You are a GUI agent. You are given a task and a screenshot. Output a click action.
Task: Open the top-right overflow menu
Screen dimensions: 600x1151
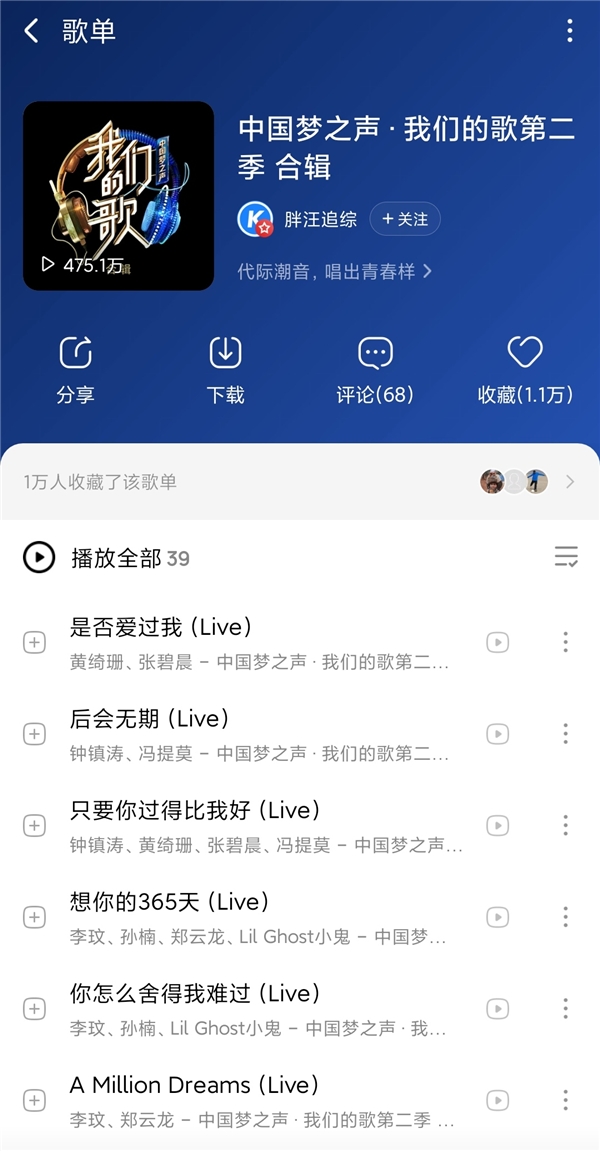click(570, 31)
